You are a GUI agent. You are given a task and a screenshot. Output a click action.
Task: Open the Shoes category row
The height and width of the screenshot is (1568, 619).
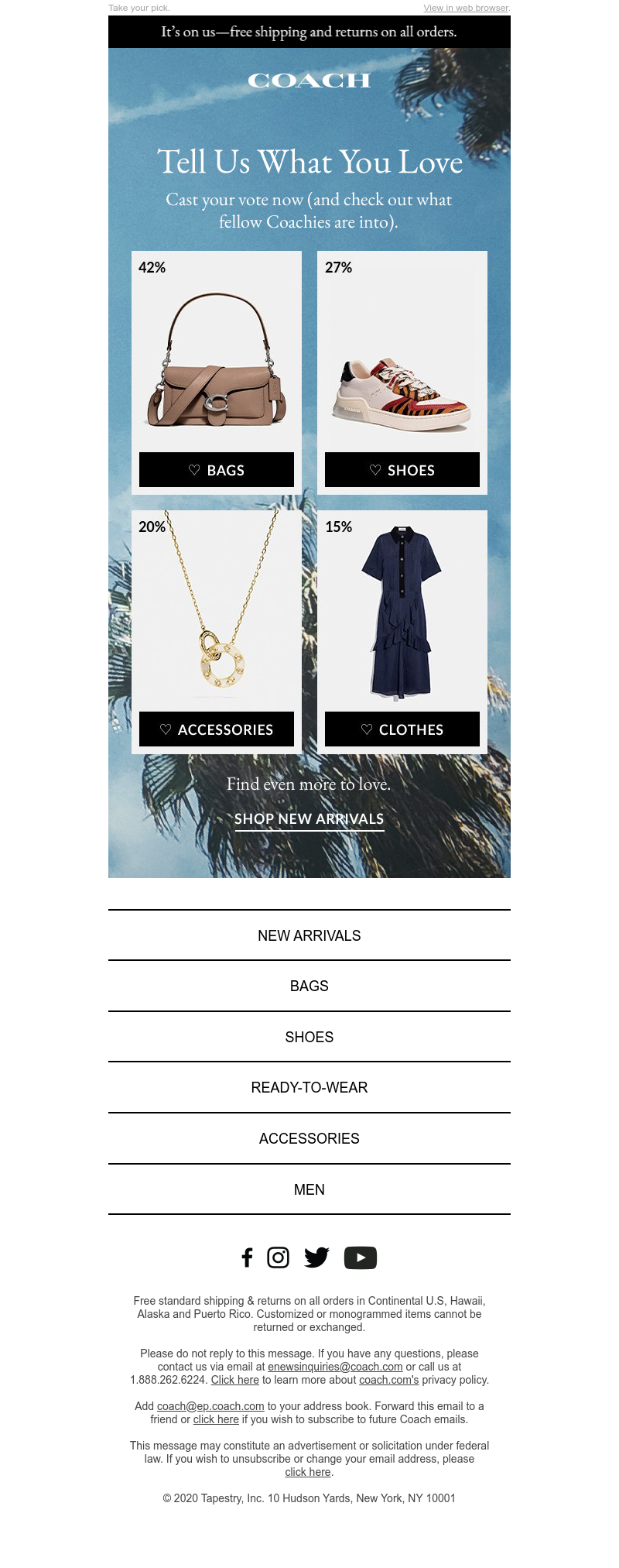click(x=309, y=1038)
